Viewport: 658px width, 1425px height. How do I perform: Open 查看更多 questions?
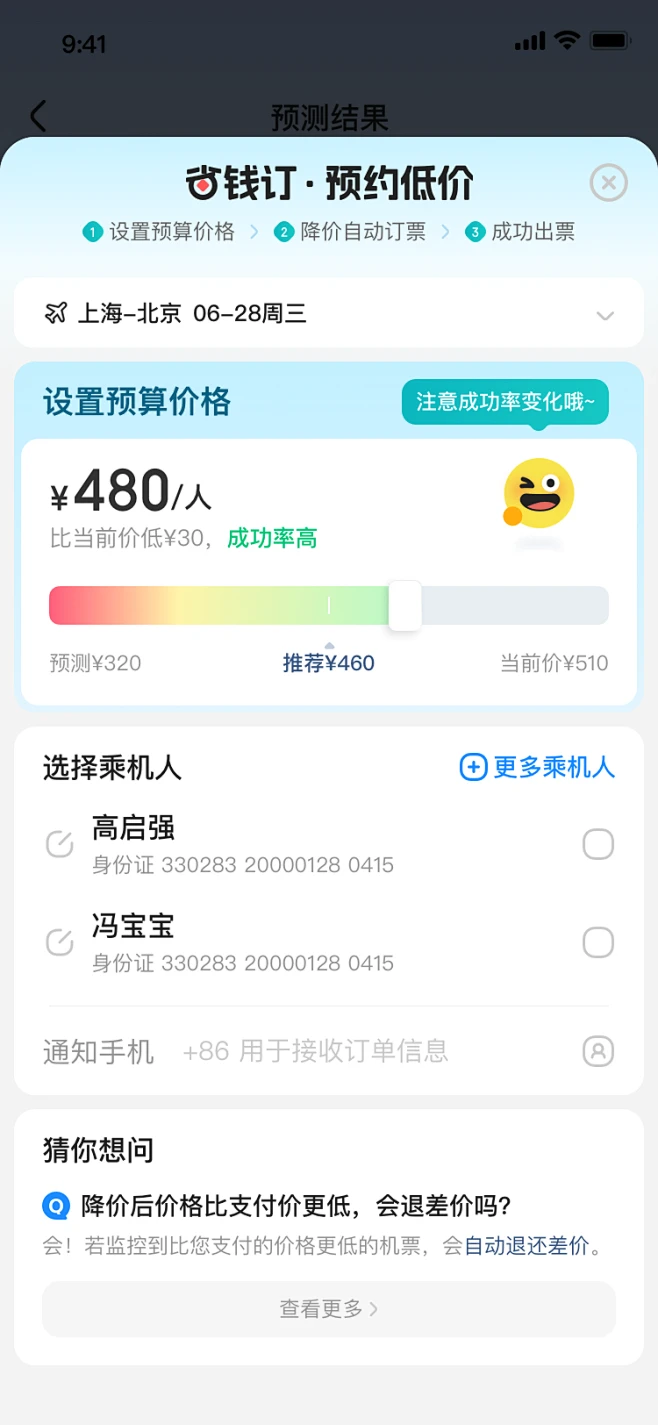tap(328, 1309)
